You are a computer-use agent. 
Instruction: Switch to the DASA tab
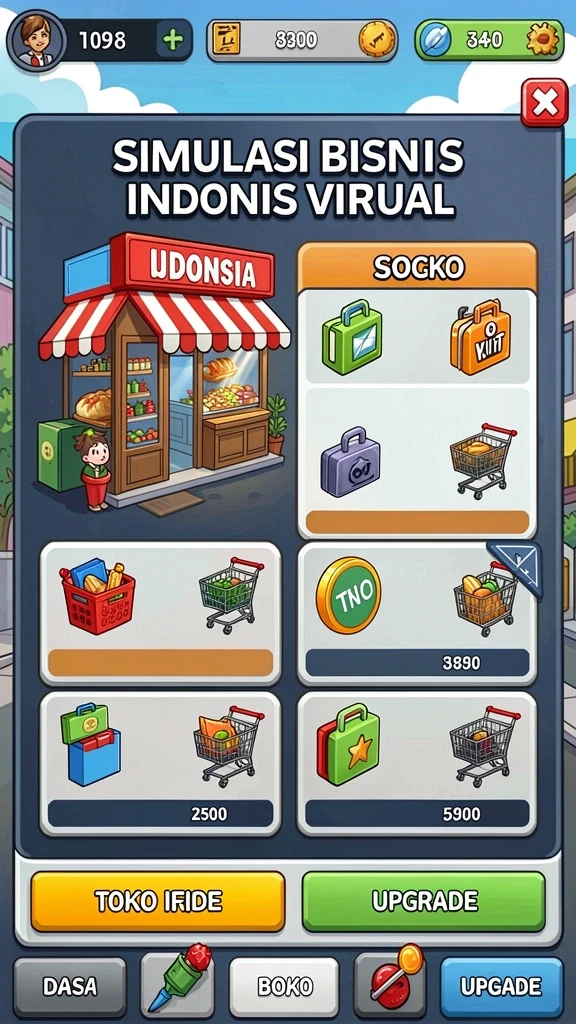click(x=70, y=986)
